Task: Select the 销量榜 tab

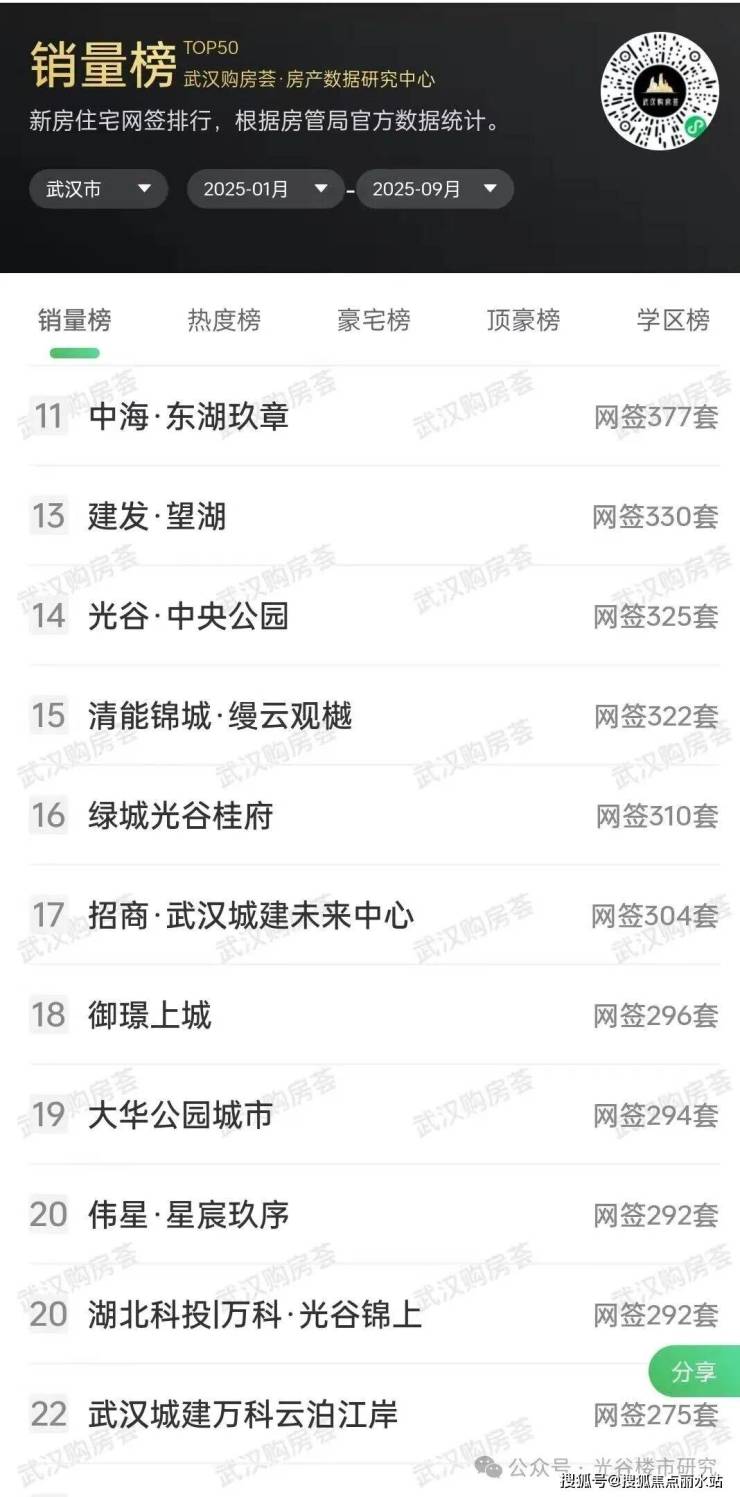Action: [74, 321]
